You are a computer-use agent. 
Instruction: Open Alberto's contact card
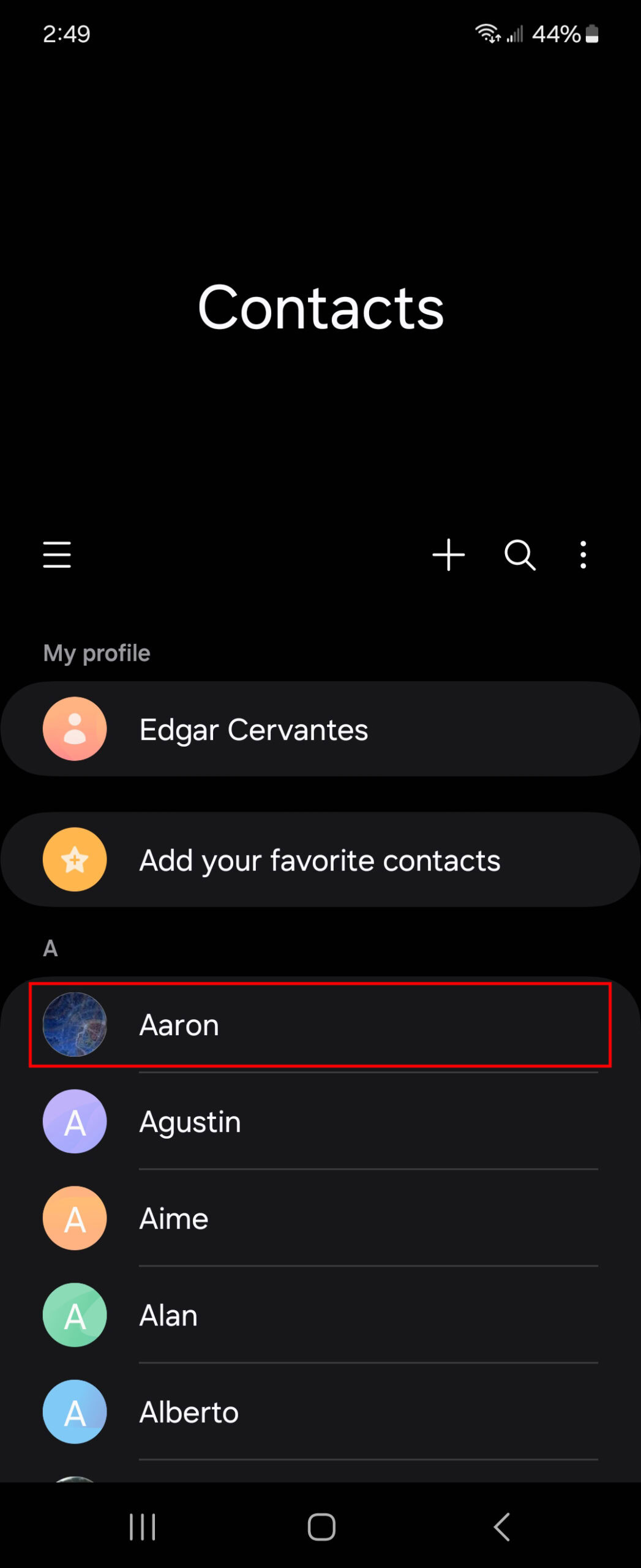(320, 1412)
